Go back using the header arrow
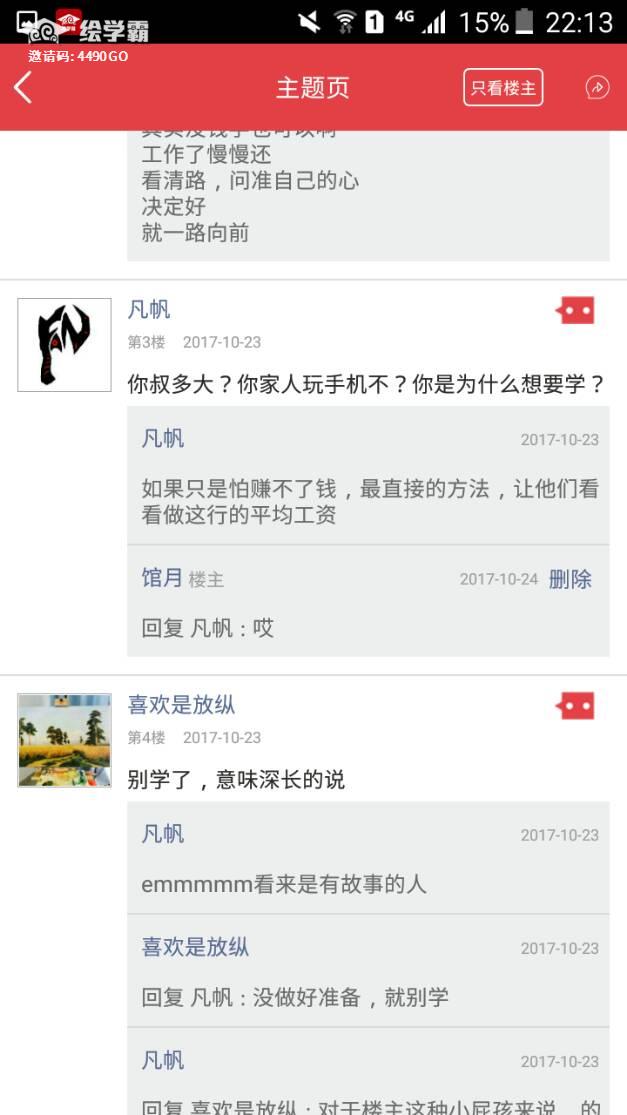Viewport: 627px width, 1115px height. (x=24, y=88)
